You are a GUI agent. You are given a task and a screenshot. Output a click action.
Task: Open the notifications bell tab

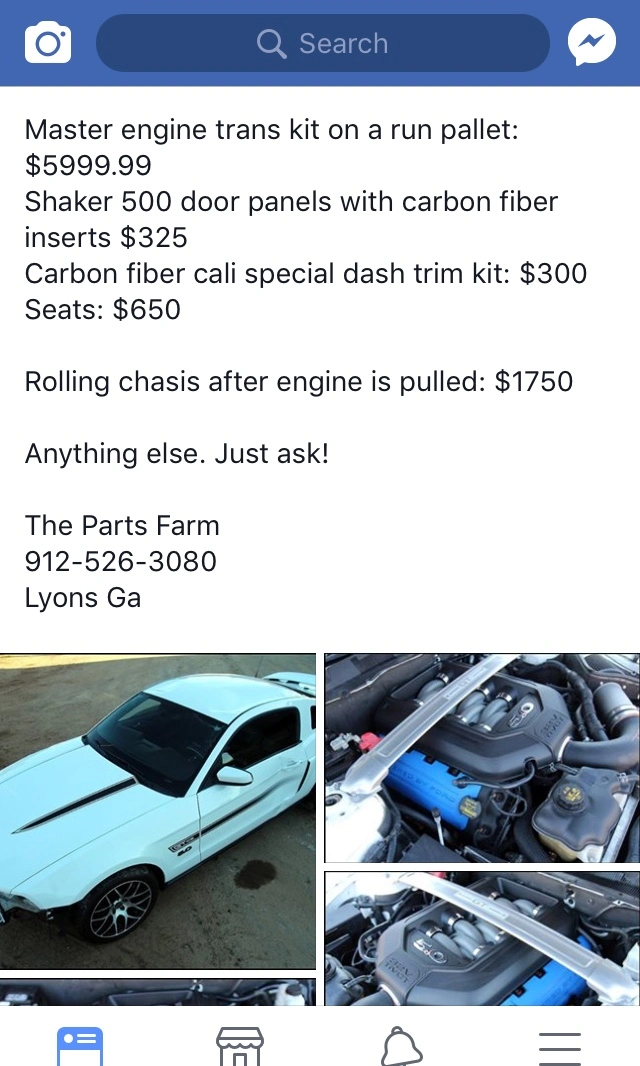click(400, 1046)
